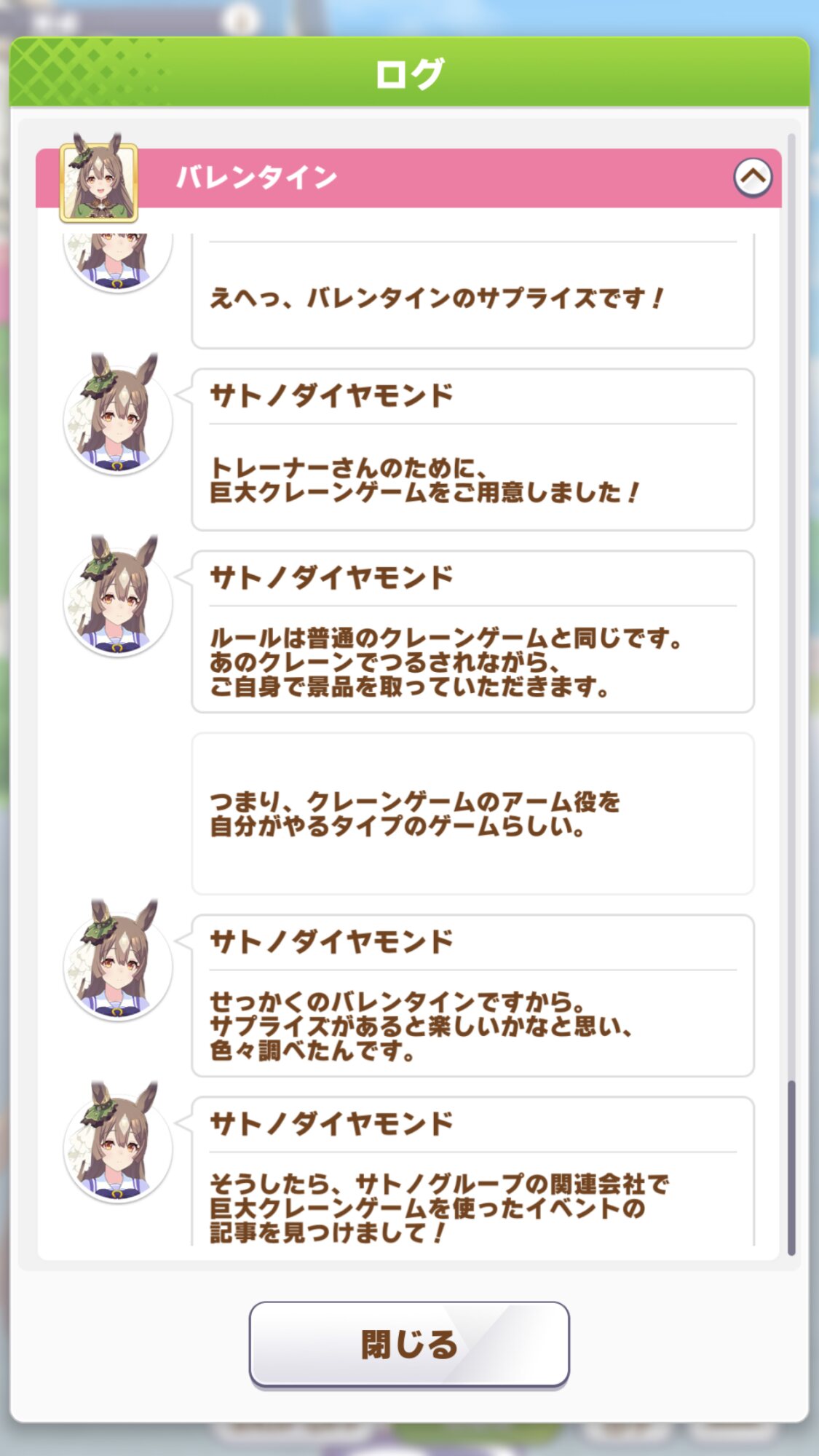The height and width of the screenshot is (1456, 819).
Task: Tap the 閉じる button to close the log
Action: 409,1344
